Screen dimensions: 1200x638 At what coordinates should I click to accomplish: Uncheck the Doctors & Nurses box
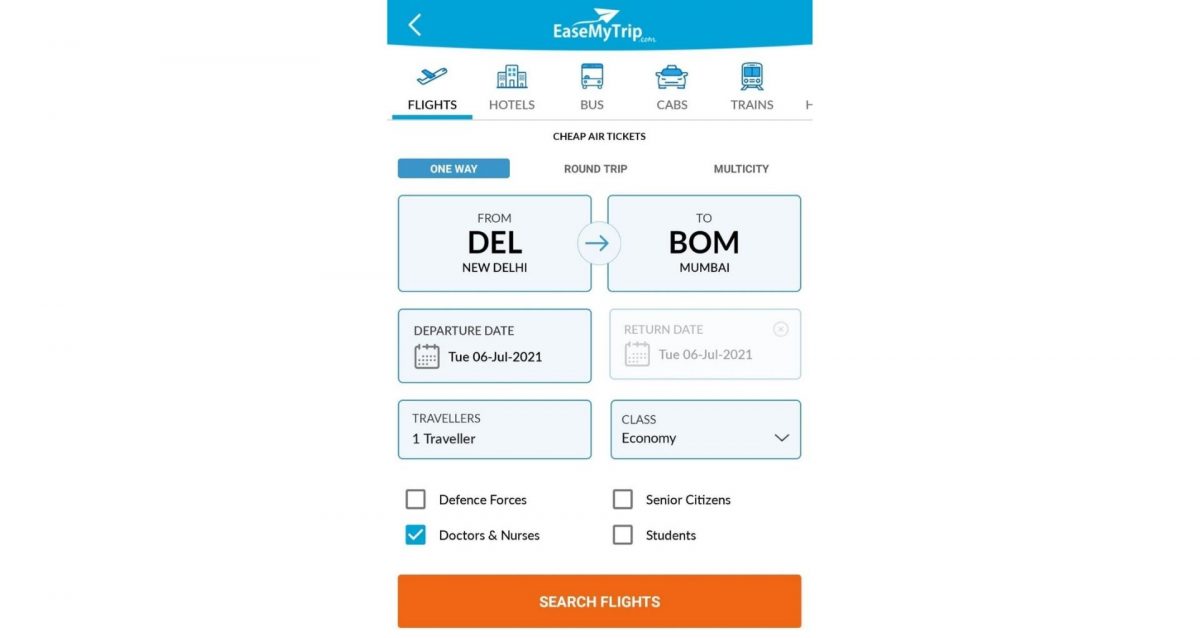pos(416,535)
